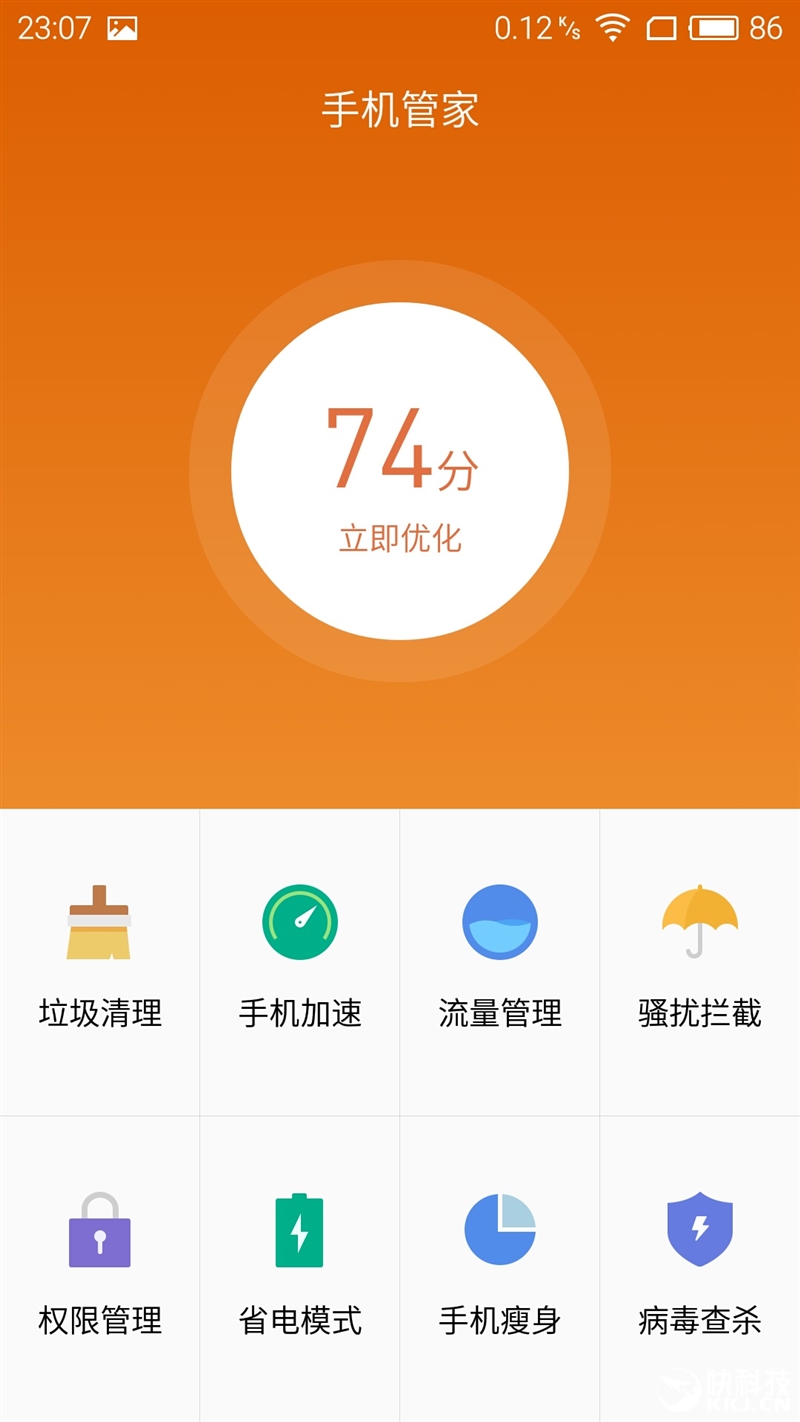Open the 流量管理 data usage manager
Image resolution: width=800 pixels, height=1422 pixels.
(x=499, y=960)
